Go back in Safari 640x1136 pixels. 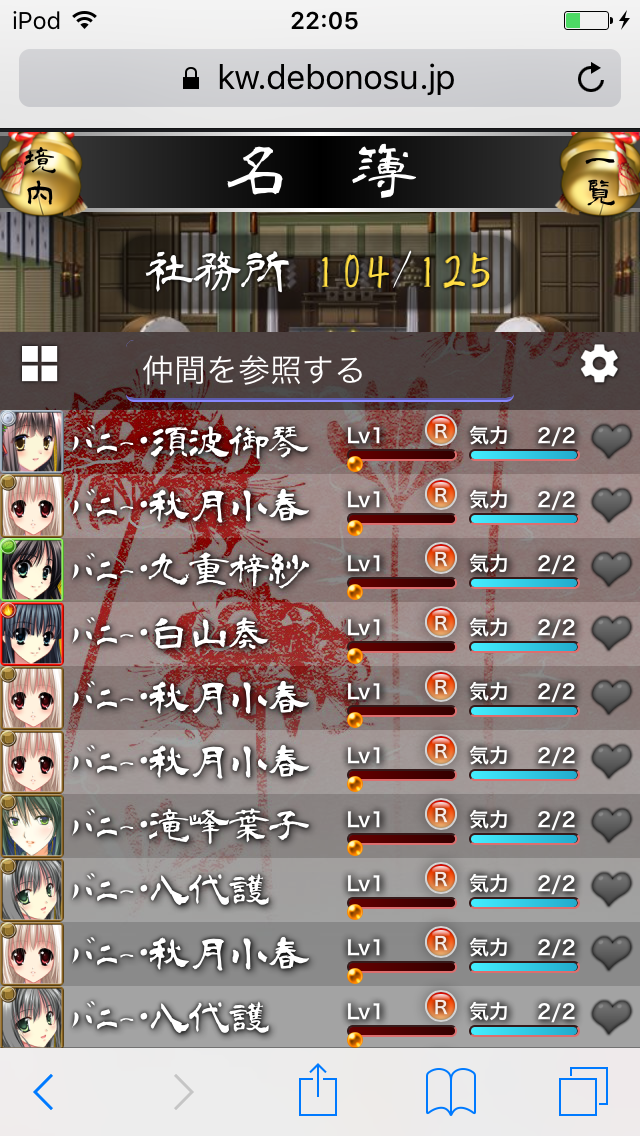tap(43, 1092)
